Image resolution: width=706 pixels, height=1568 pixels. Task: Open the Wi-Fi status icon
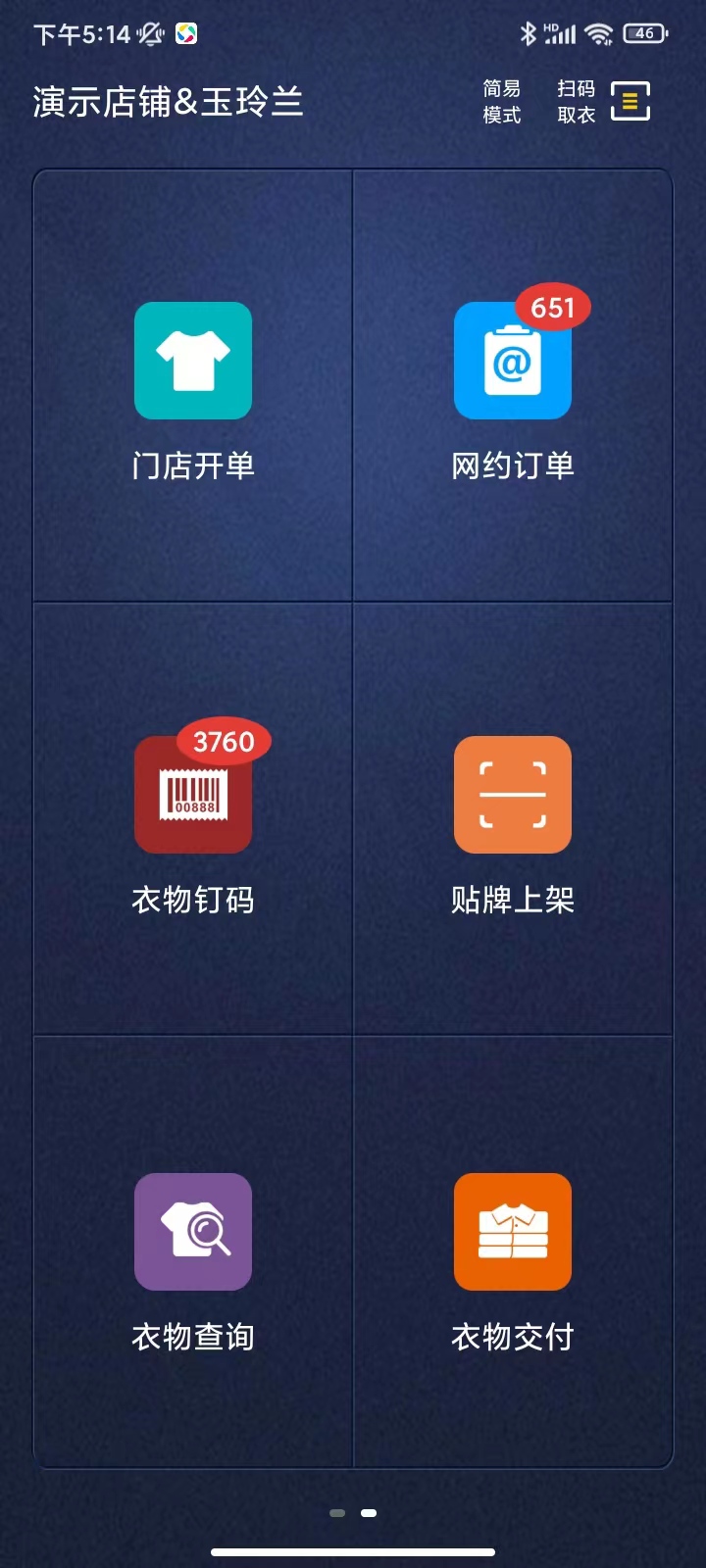tap(599, 32)
